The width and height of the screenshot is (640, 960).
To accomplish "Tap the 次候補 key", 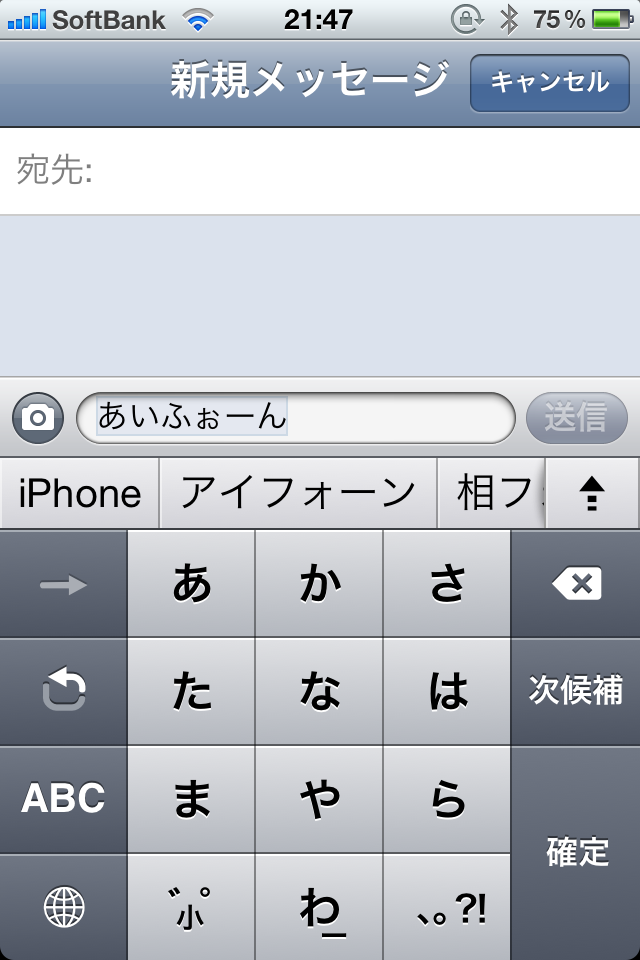I will point(576,691).
